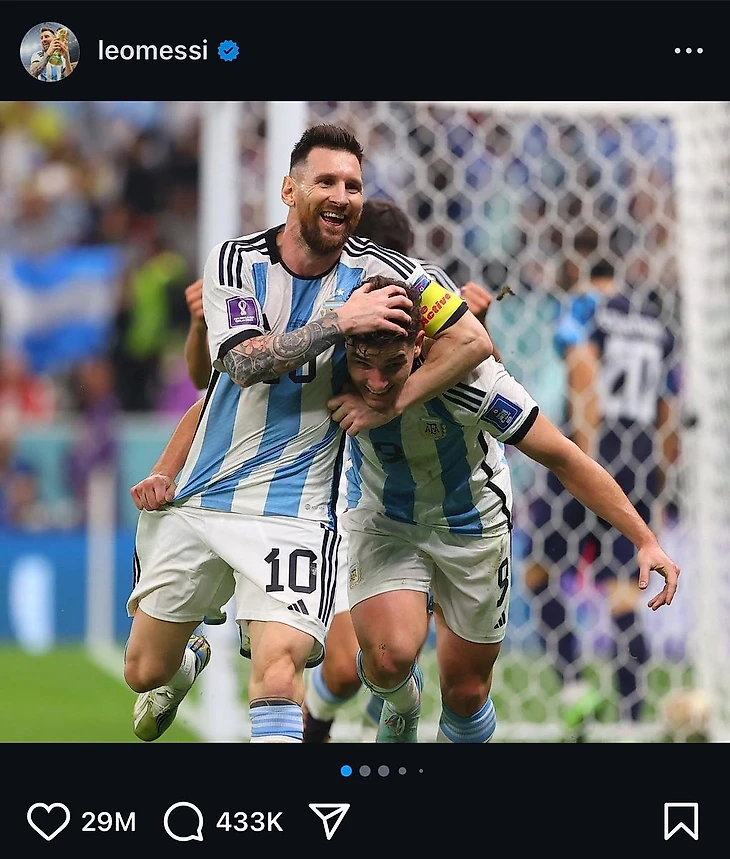Like this post with the heart icon

pos(48,821)
